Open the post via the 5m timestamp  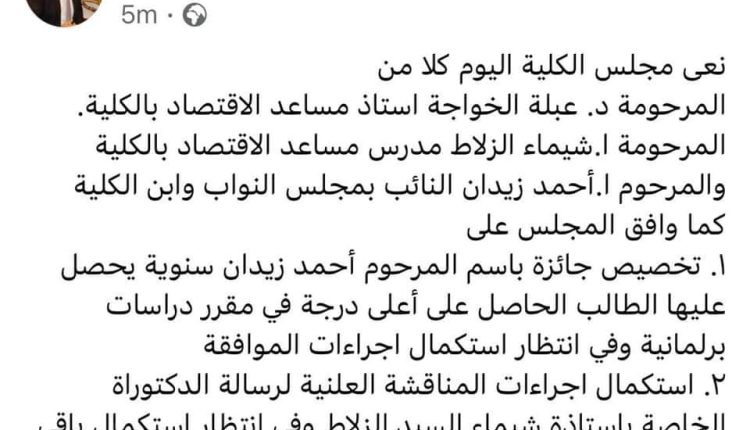pos(137,17)
